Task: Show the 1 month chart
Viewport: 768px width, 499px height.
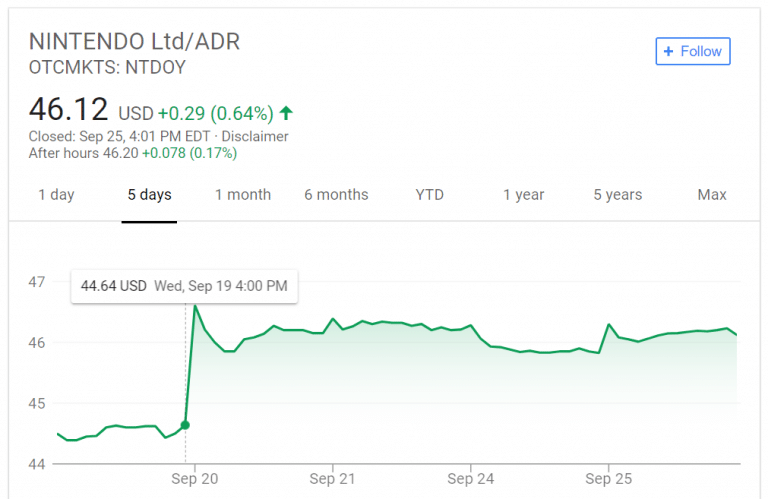Action: click(x=243, y=195)
